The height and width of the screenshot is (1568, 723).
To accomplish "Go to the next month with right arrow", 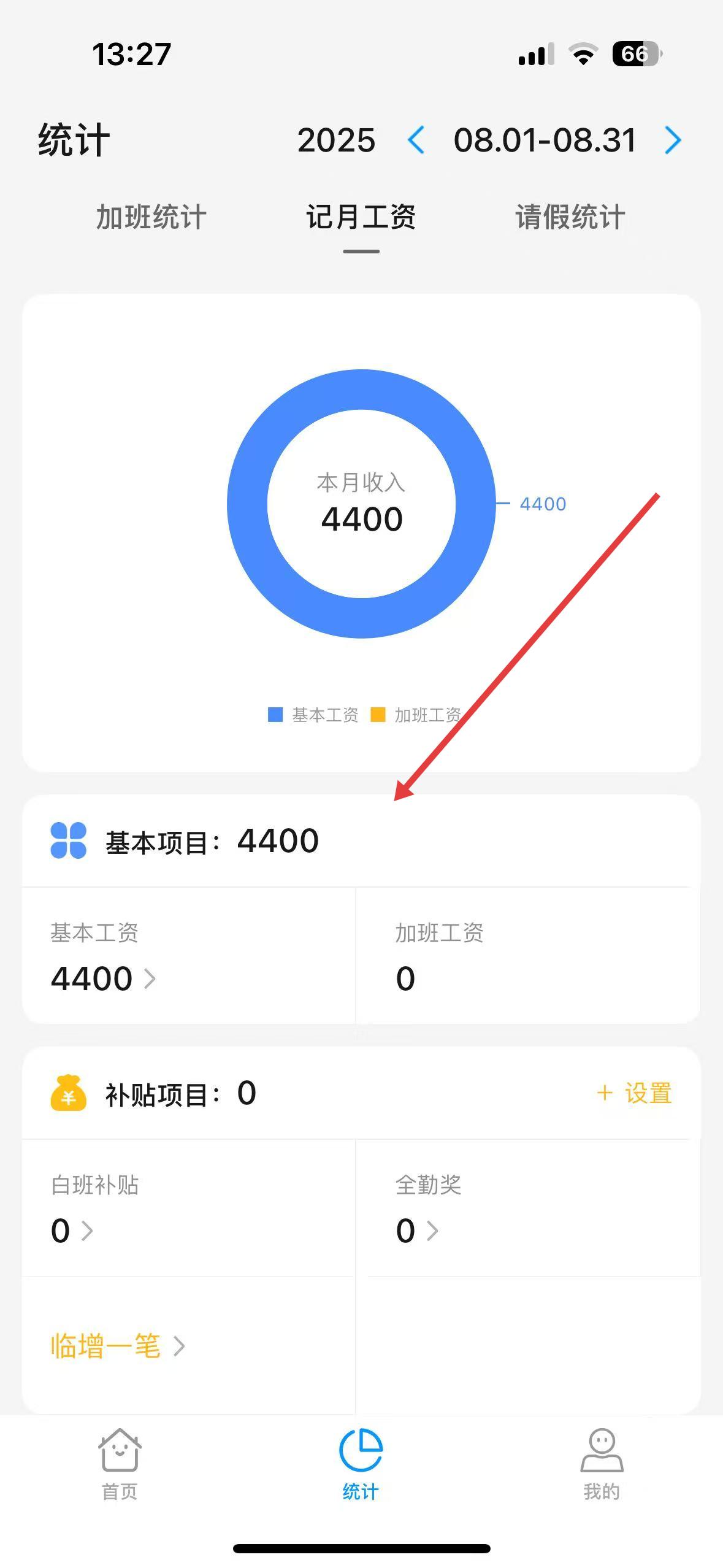I will click(673, 140).
